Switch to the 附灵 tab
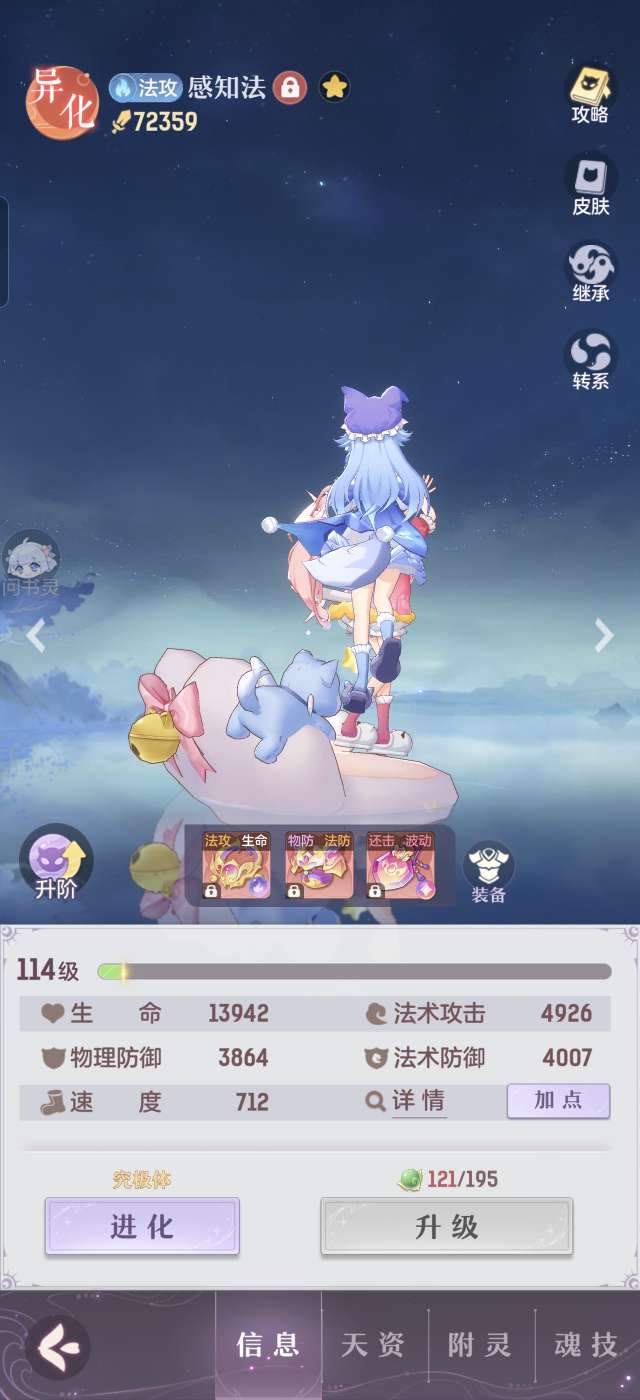Viewport: 640px width, 1400px height. coord(480,1346)
